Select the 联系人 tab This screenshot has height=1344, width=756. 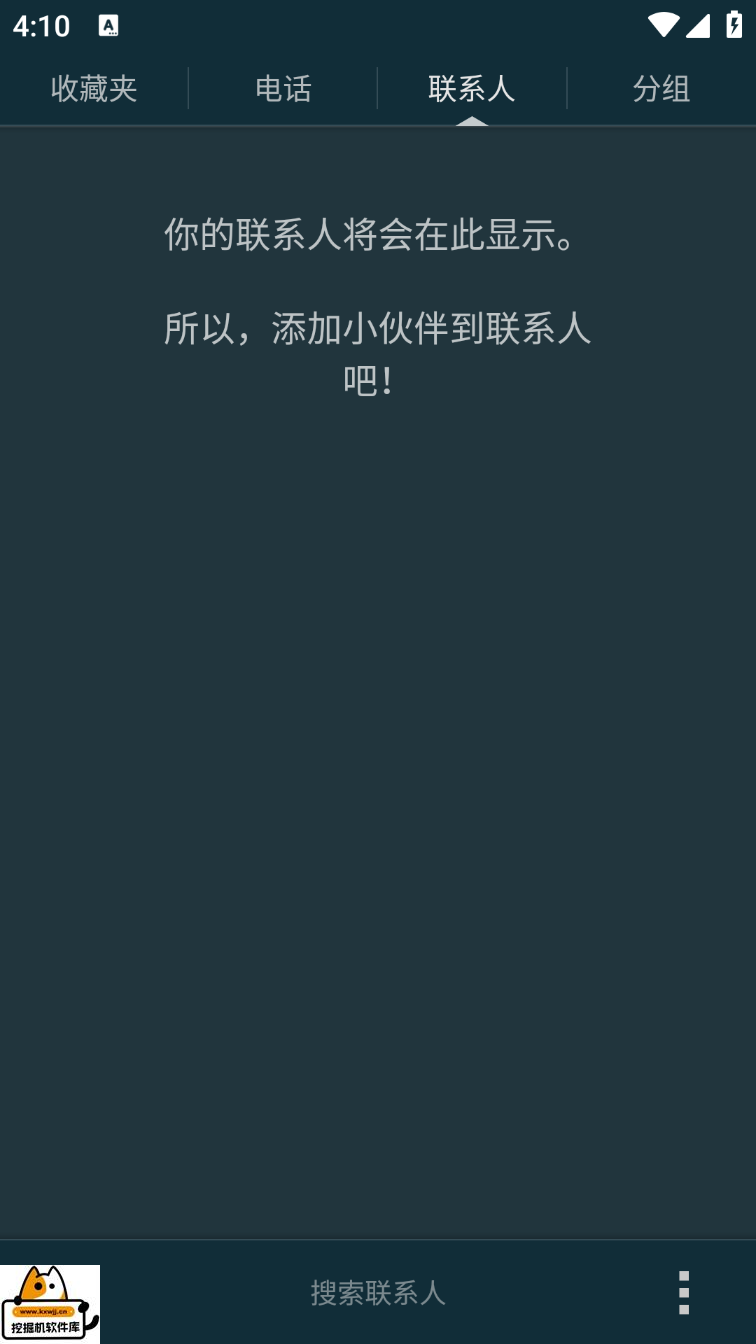pyautogui.click(x=471, y=89)
